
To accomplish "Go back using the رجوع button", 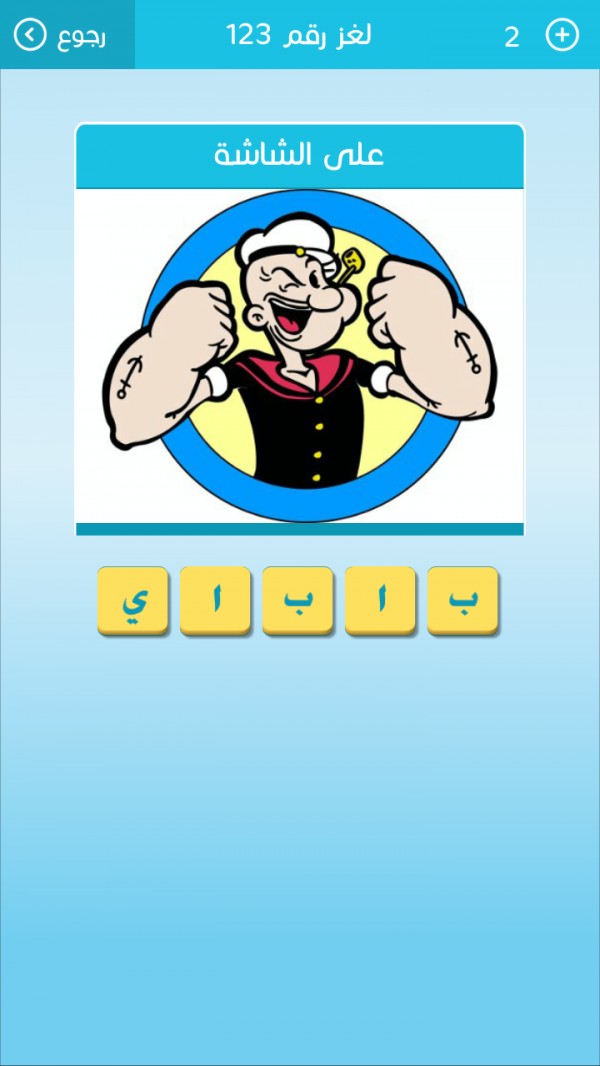I will [x=66, y=36].
